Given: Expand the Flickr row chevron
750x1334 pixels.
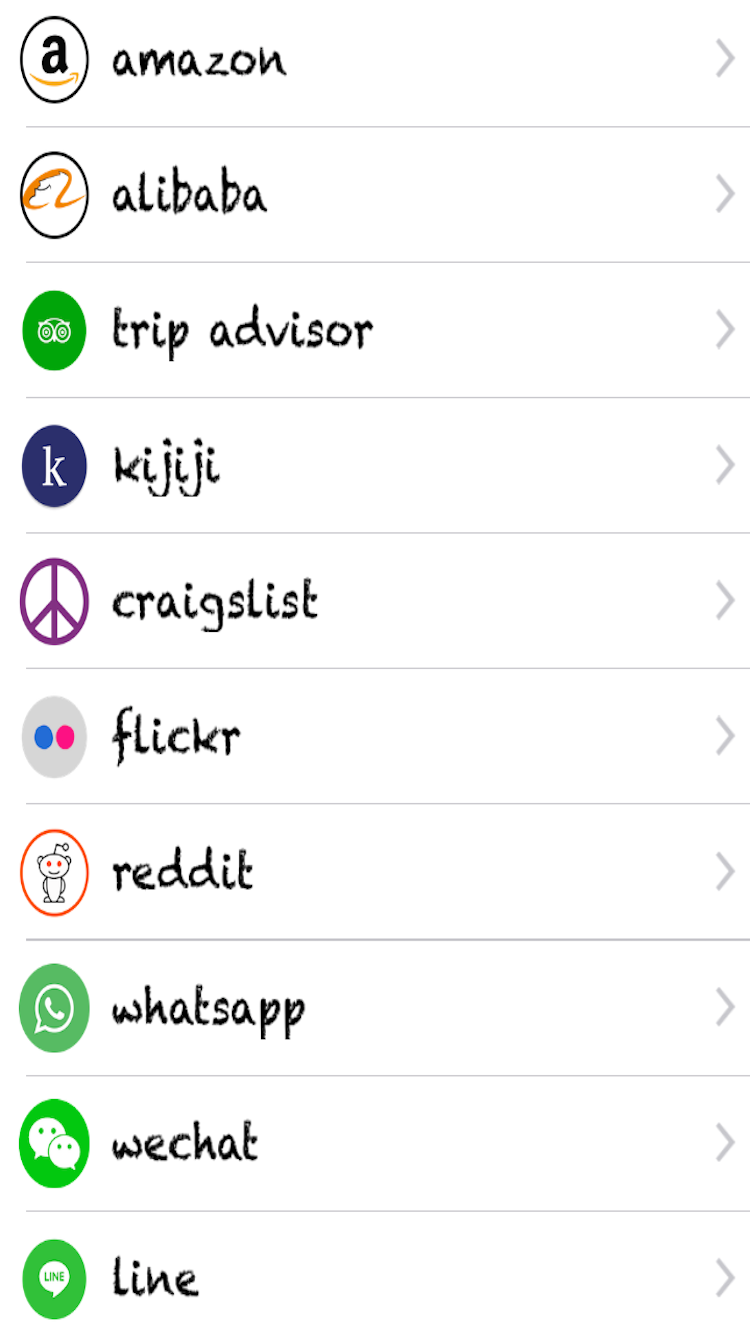Looking at the screenshot, I should tap(725, 737).
